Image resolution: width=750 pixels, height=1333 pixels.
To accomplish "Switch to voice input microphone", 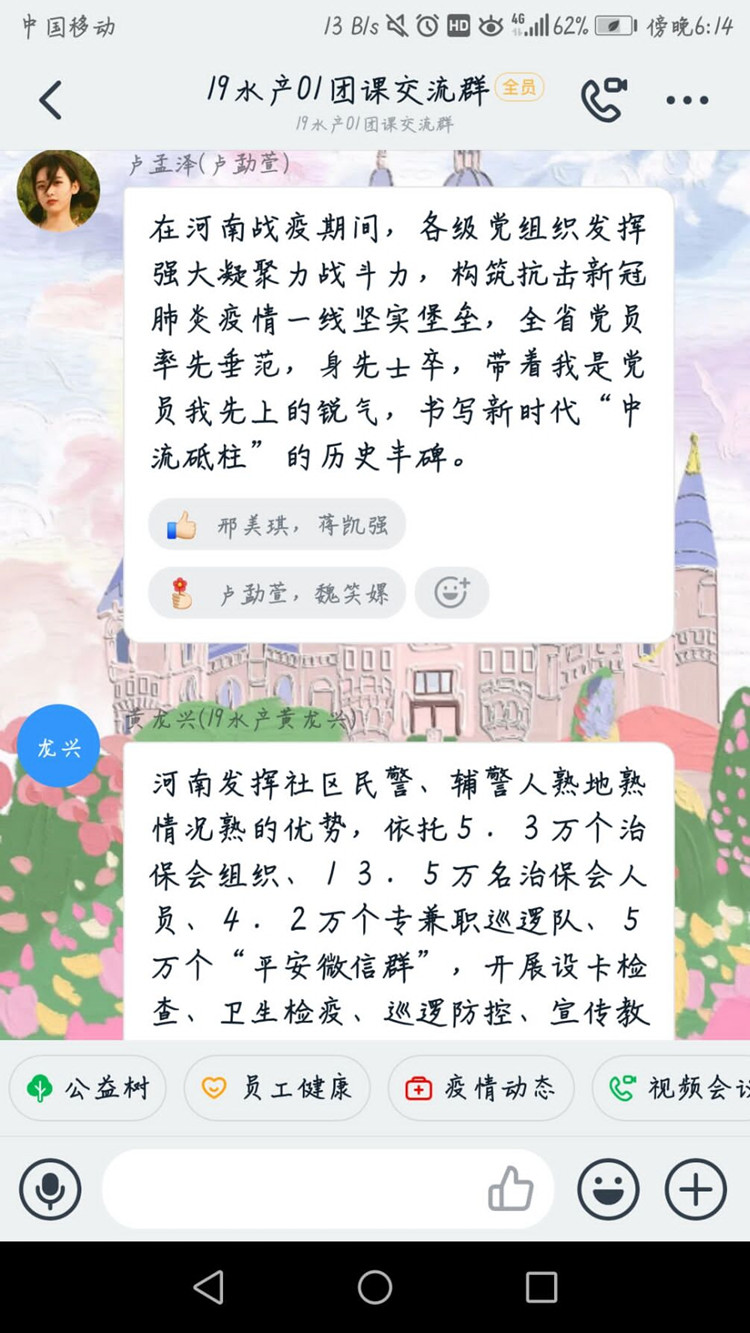I will [x=50, y=1190].
